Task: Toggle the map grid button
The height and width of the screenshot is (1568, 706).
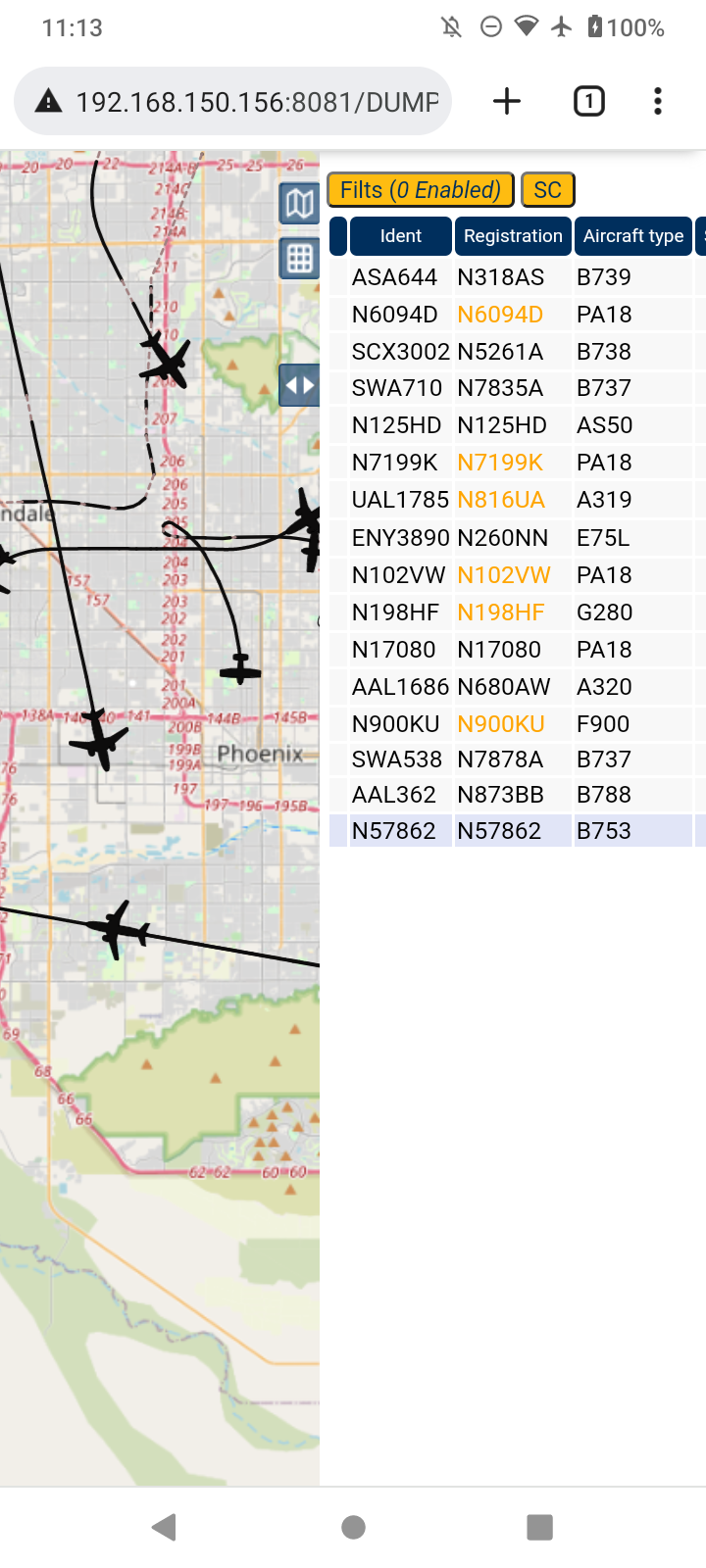Action: pos(299,259)
